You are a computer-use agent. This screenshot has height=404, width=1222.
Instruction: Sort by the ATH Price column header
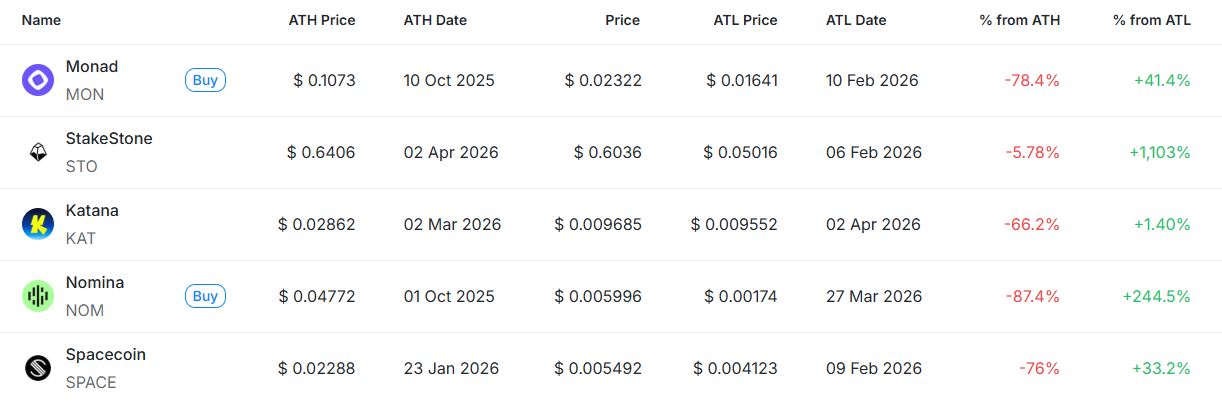click(321, 20)
